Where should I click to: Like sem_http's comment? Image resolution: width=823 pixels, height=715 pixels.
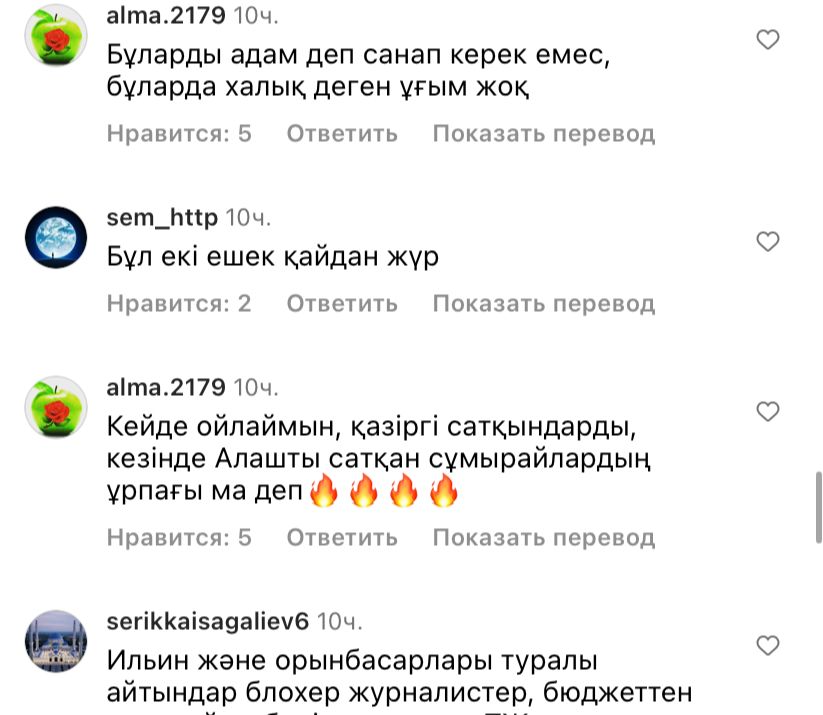[767, 242]
